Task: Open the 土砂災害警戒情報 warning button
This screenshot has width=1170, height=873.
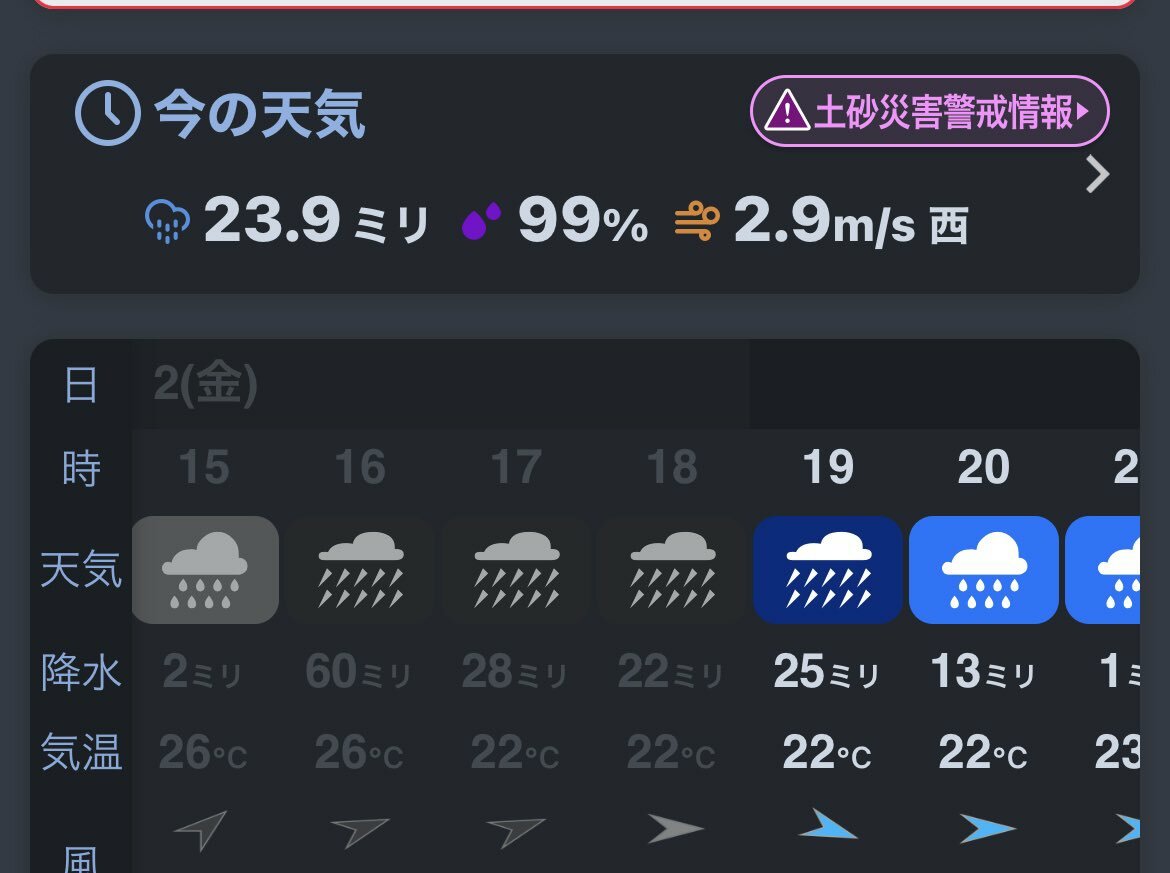Action: click(929, 112)
